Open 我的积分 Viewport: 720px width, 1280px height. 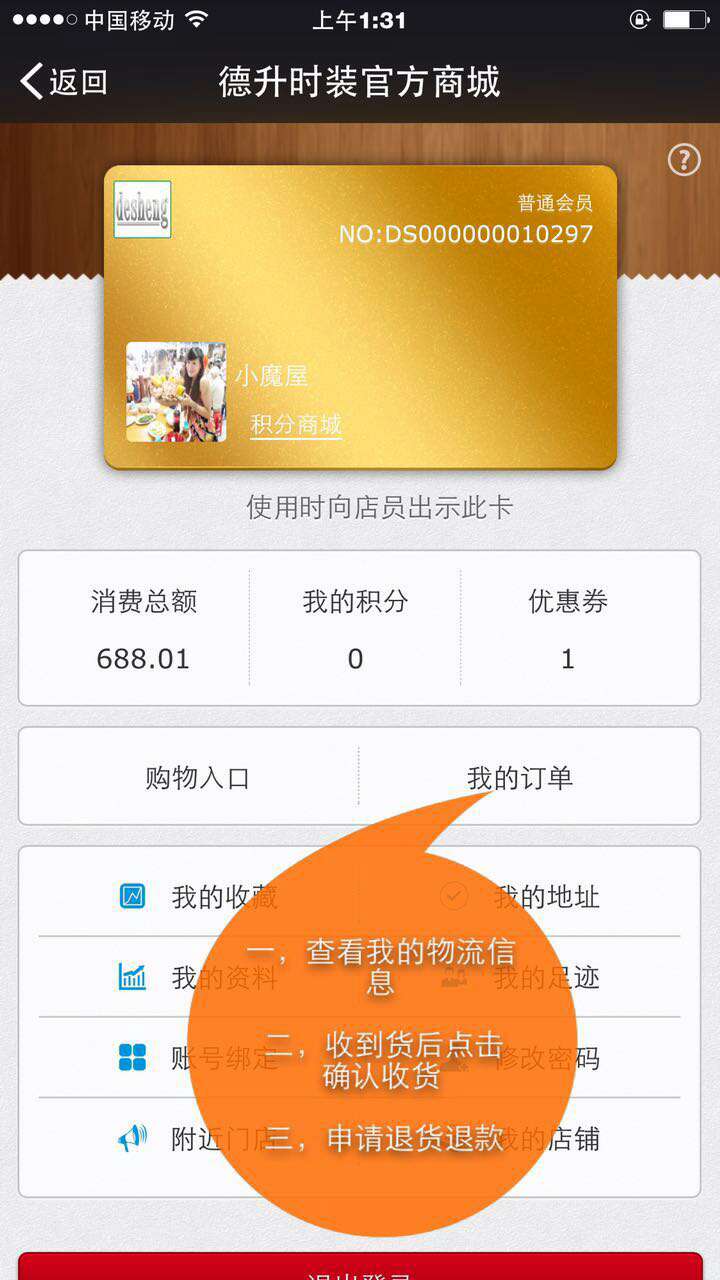[355, 628]
